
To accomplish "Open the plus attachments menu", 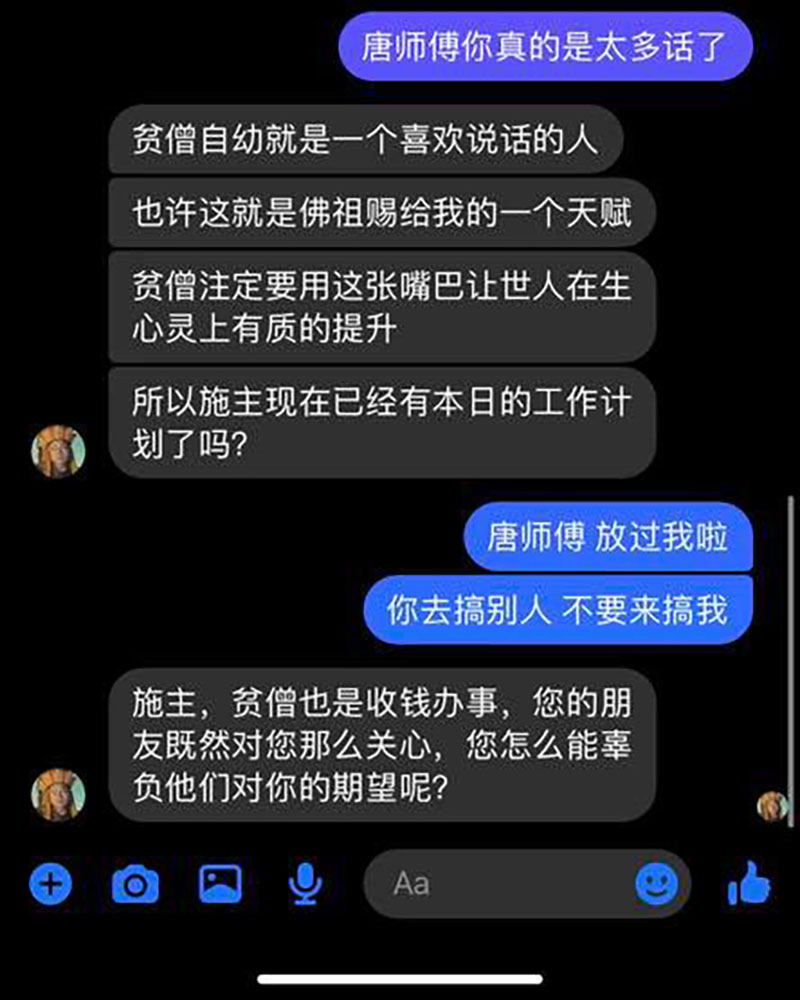I will [51, 883].
